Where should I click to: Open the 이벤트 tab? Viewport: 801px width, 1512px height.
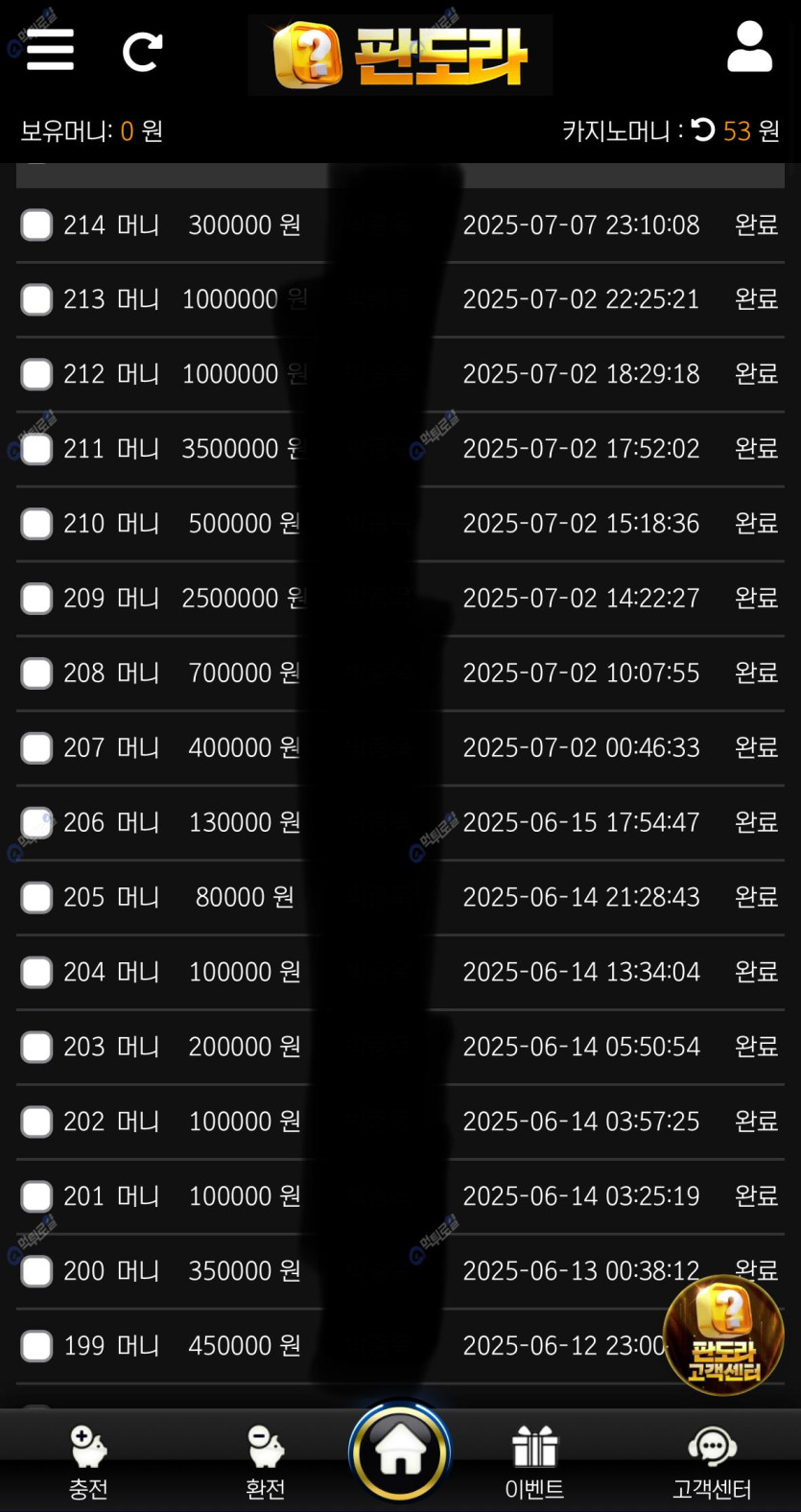[534, 1462]
